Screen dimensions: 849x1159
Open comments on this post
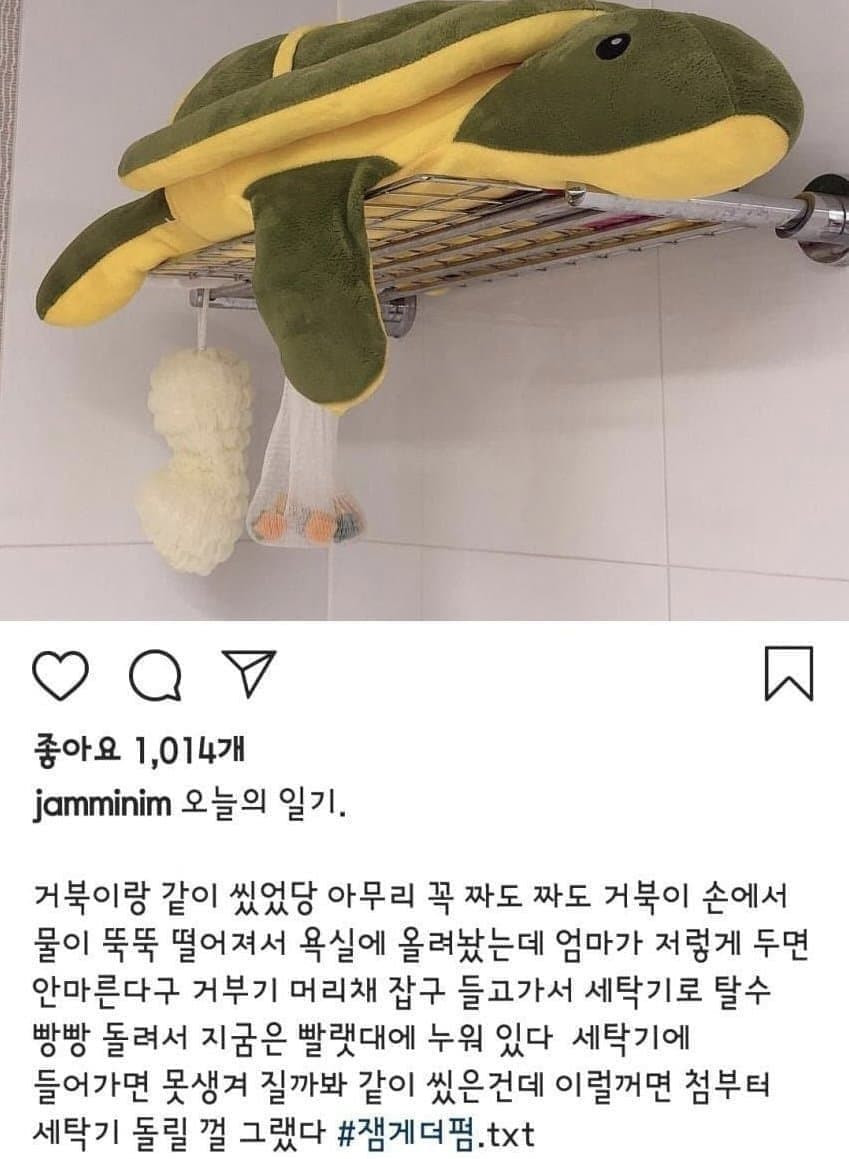point(155,675)
